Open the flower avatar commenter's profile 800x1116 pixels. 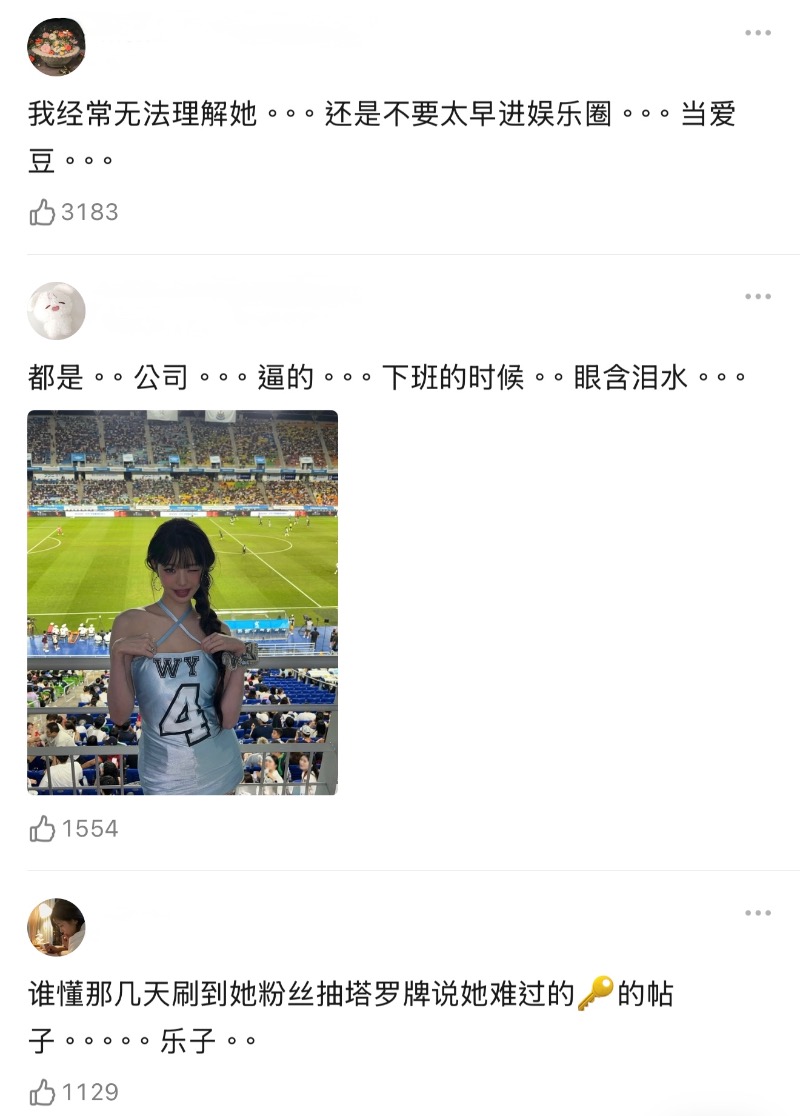pyautogui.click(x=56, y=46)
